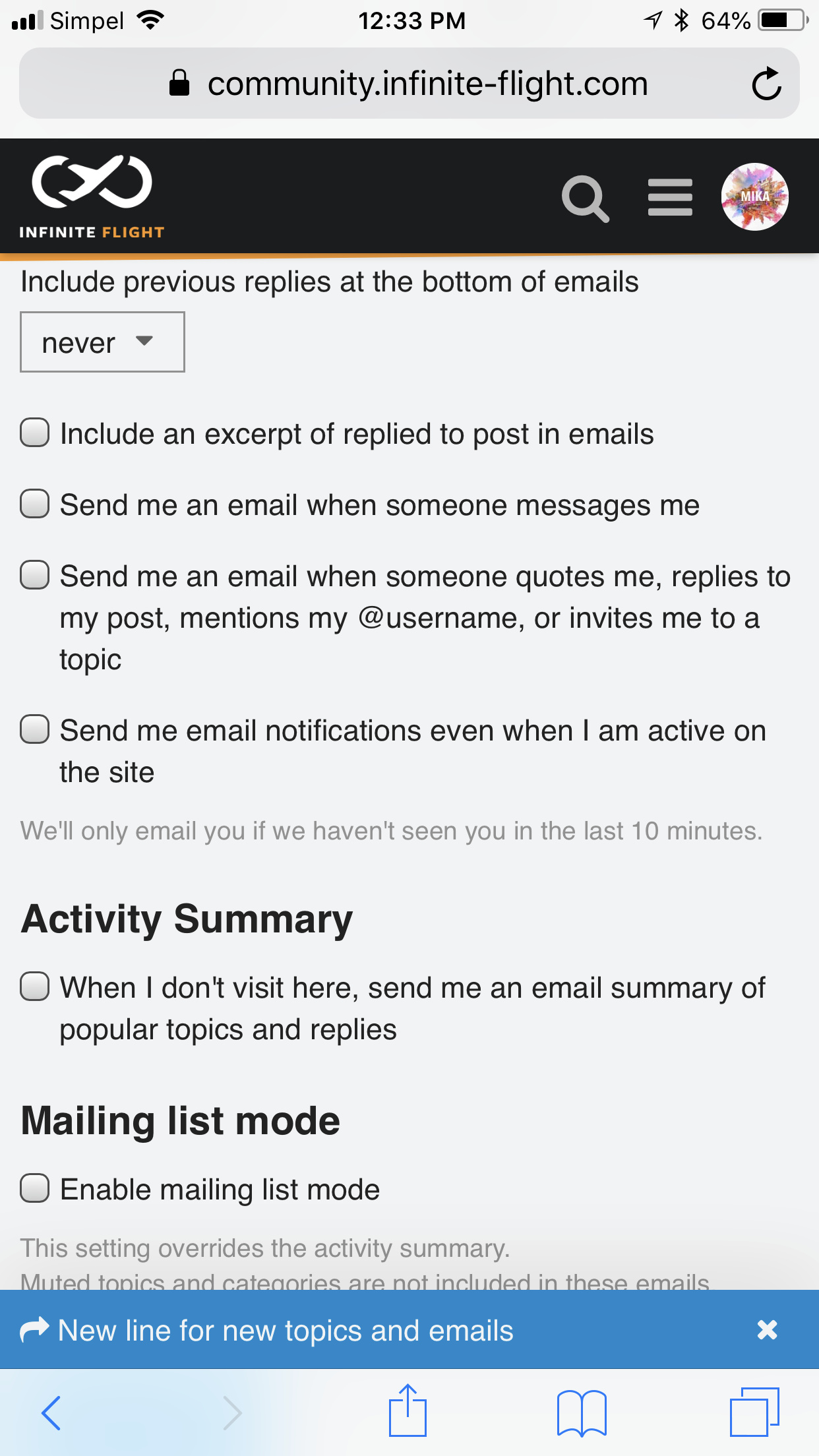Open 'New line for new topics and emails'

(285, 1330)
